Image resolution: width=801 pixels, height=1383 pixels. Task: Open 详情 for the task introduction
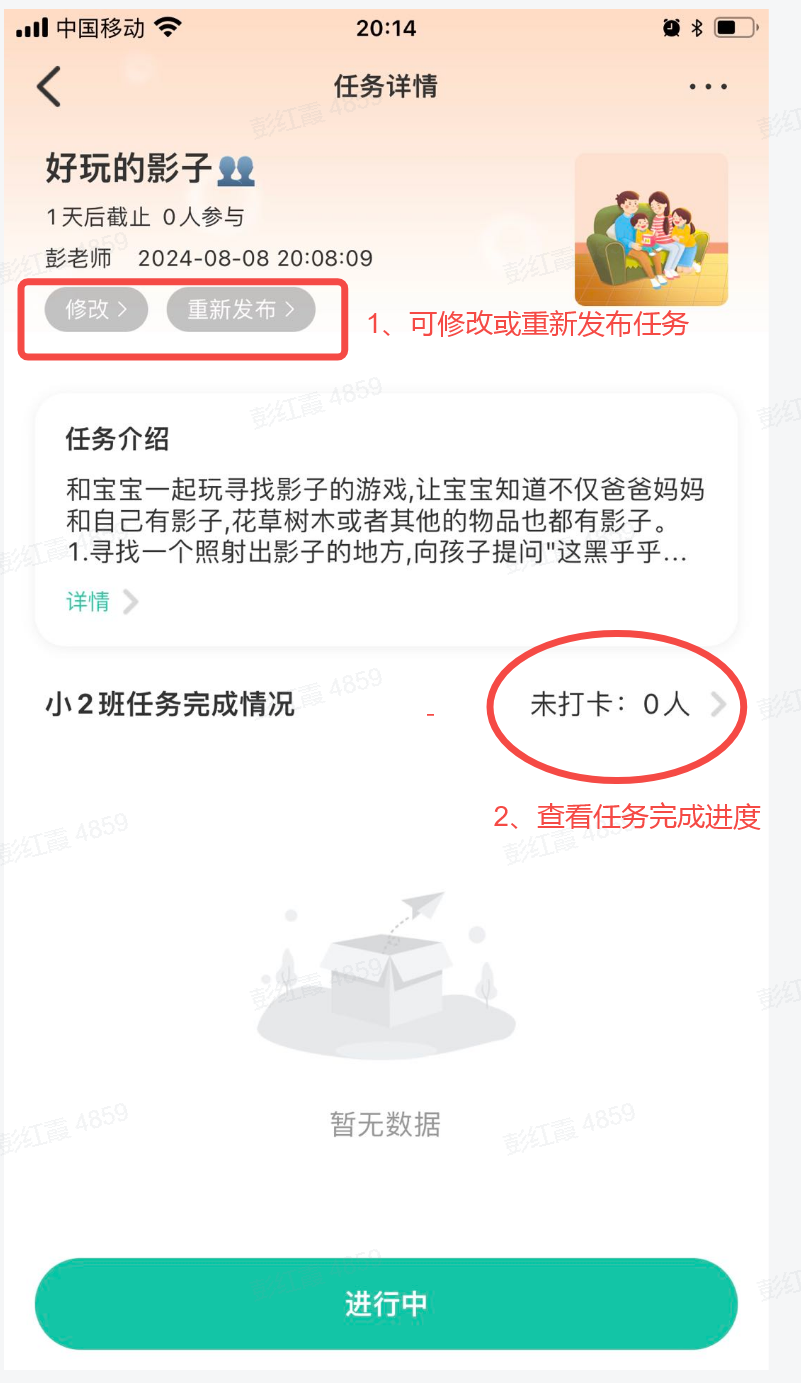100,601
